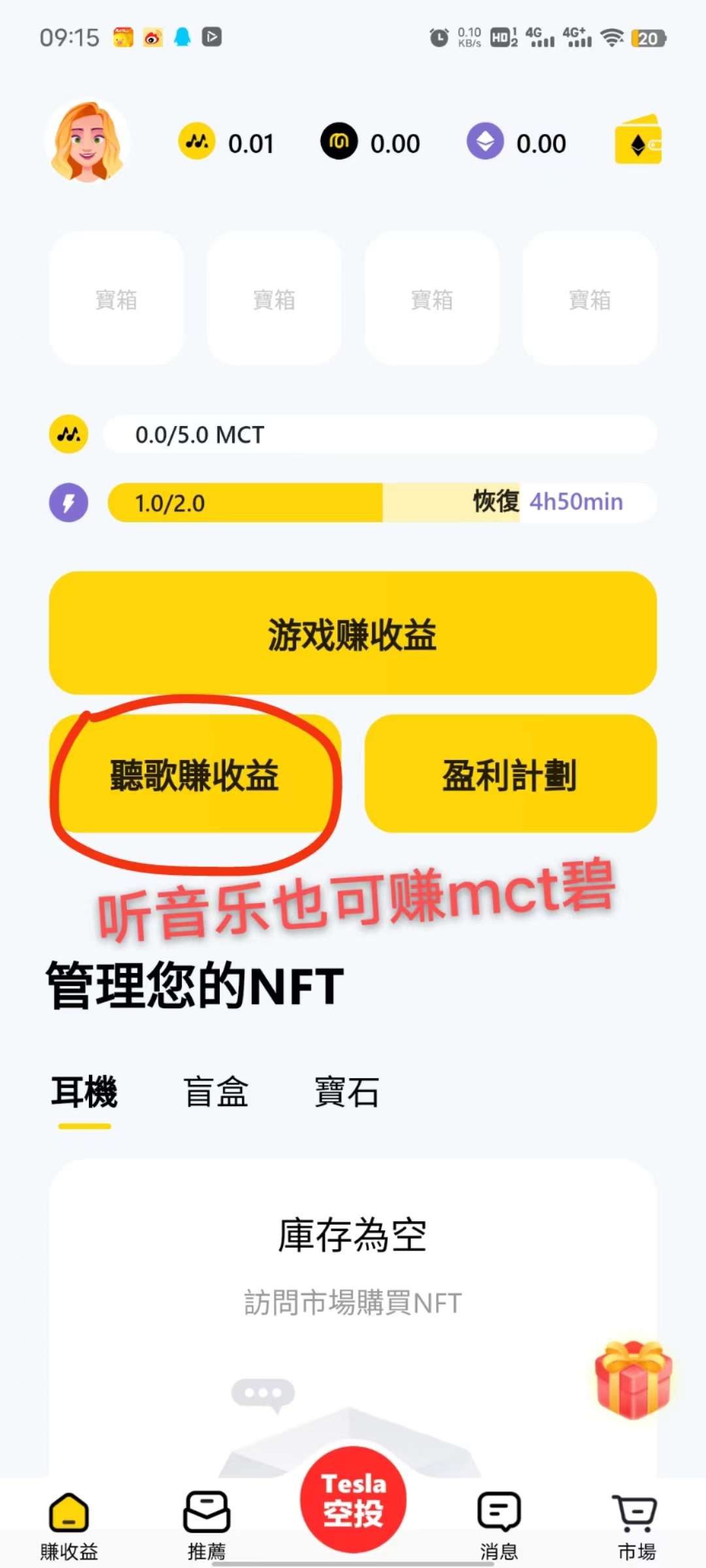Open the profile avatar
Image resolution: width=706 pixels, height=1568 pixels.
coord(87,141)
